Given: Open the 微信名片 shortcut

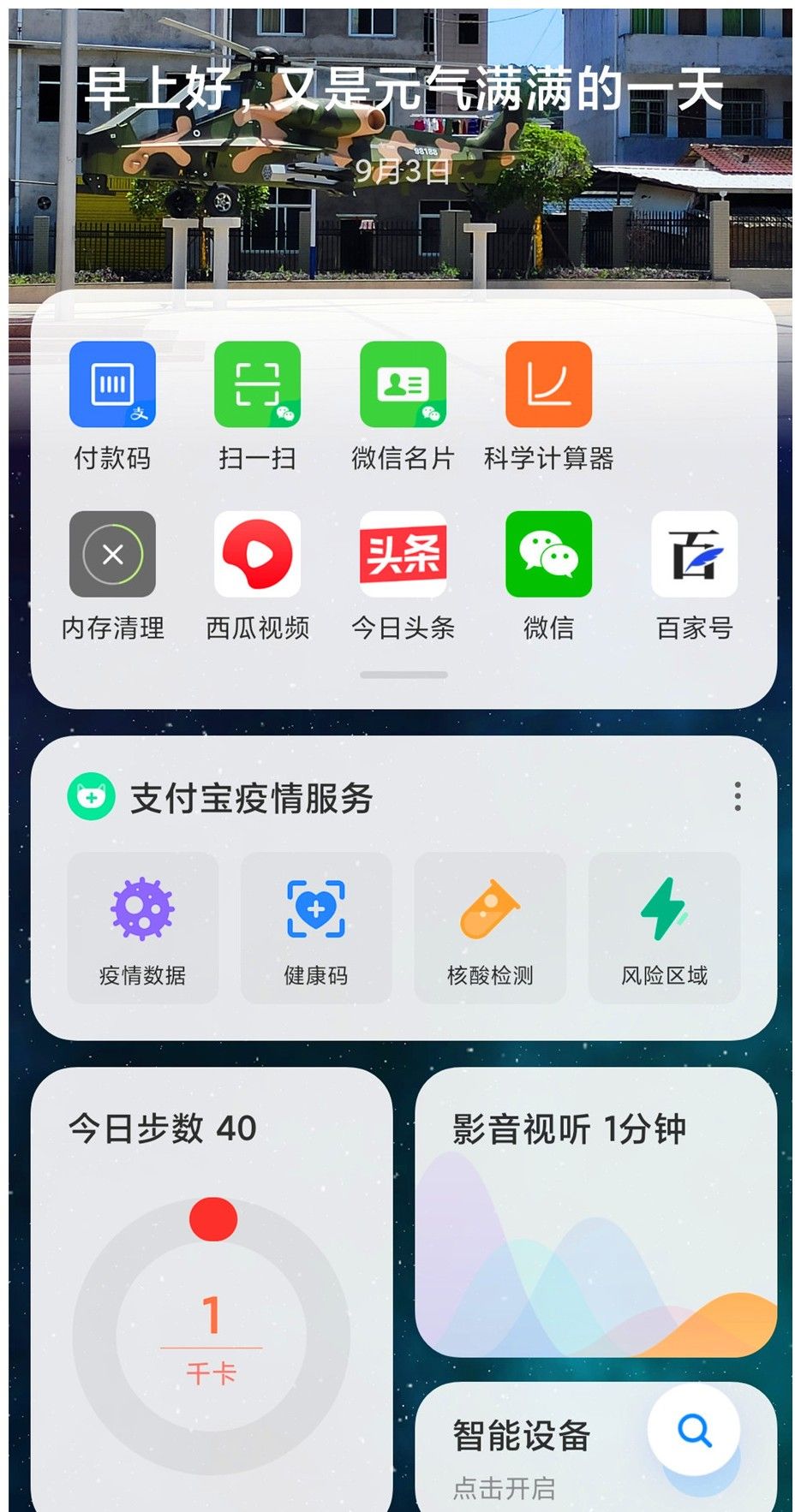Looking at the screenshot, I should (x=403, y=384).
